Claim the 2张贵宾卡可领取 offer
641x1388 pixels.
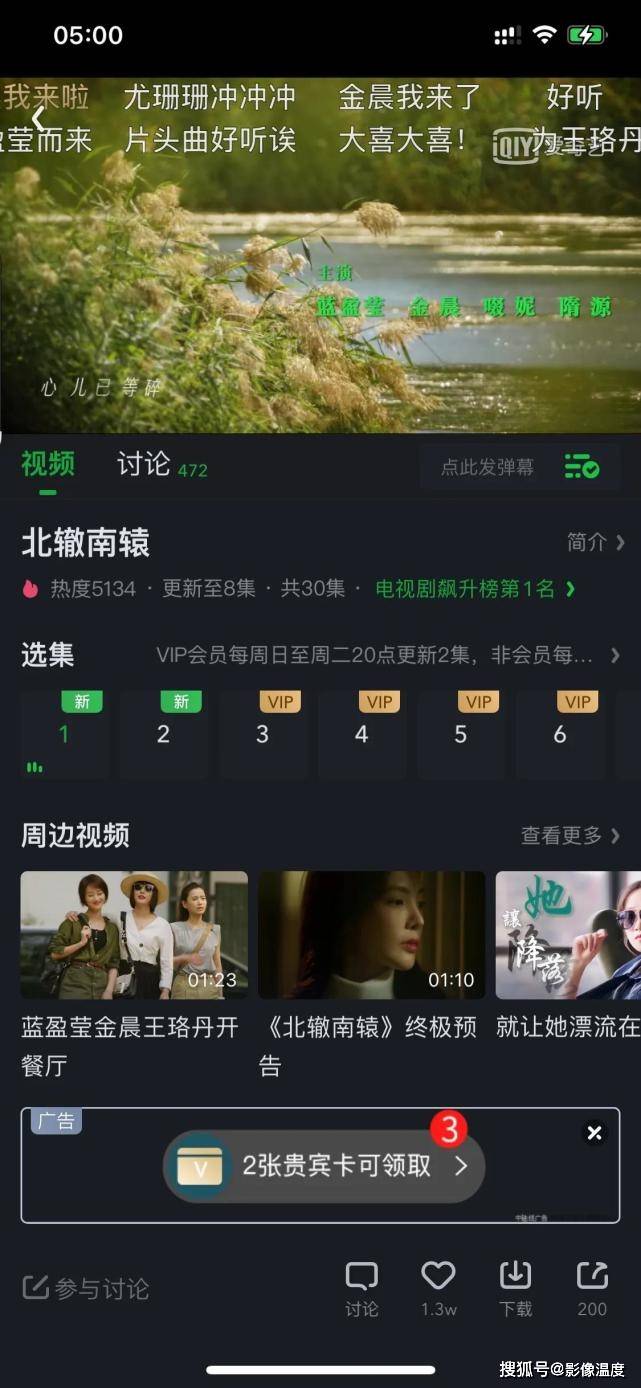(x=324, y=1166)
